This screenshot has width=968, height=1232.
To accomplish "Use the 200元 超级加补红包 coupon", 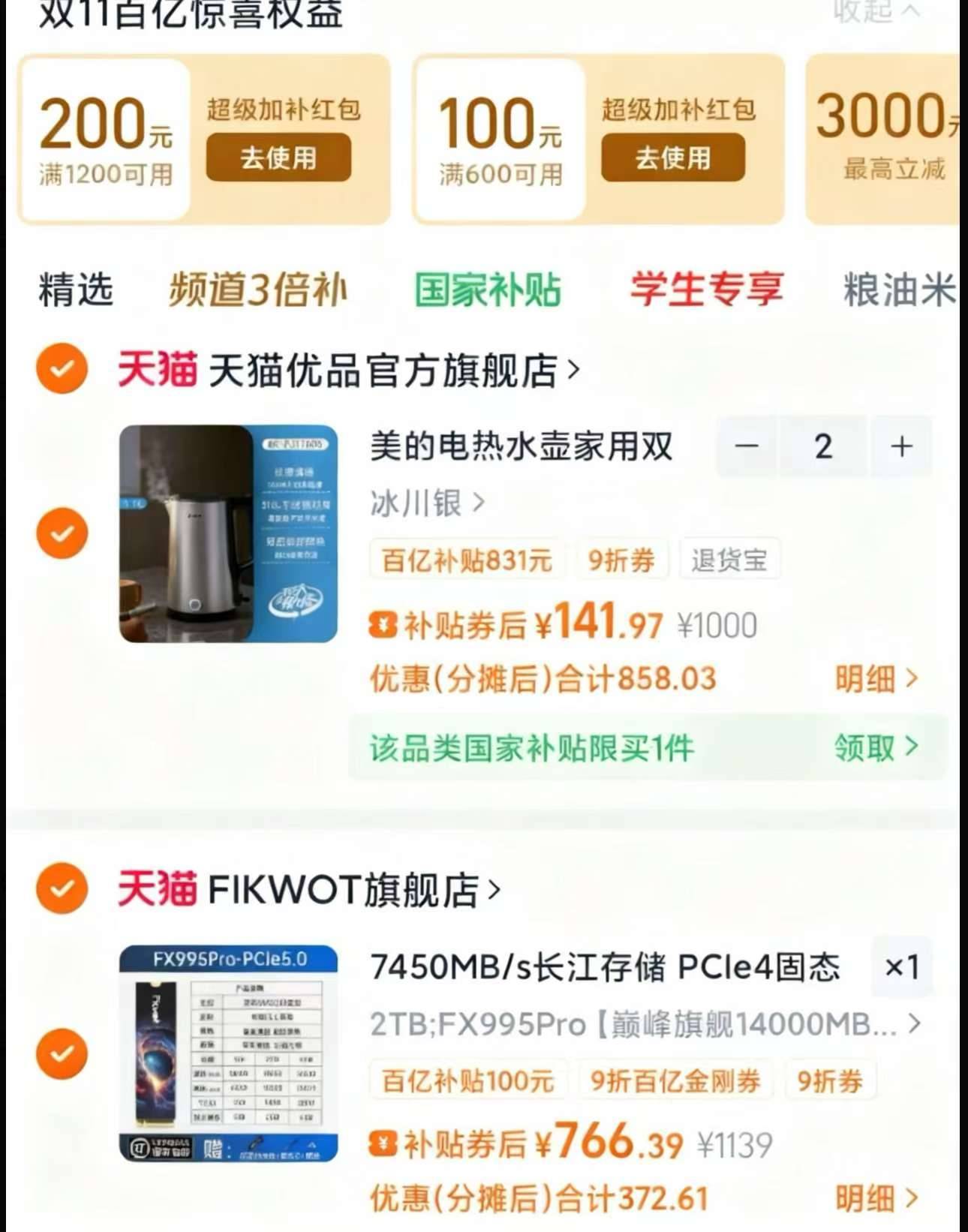I will point(278,158).
